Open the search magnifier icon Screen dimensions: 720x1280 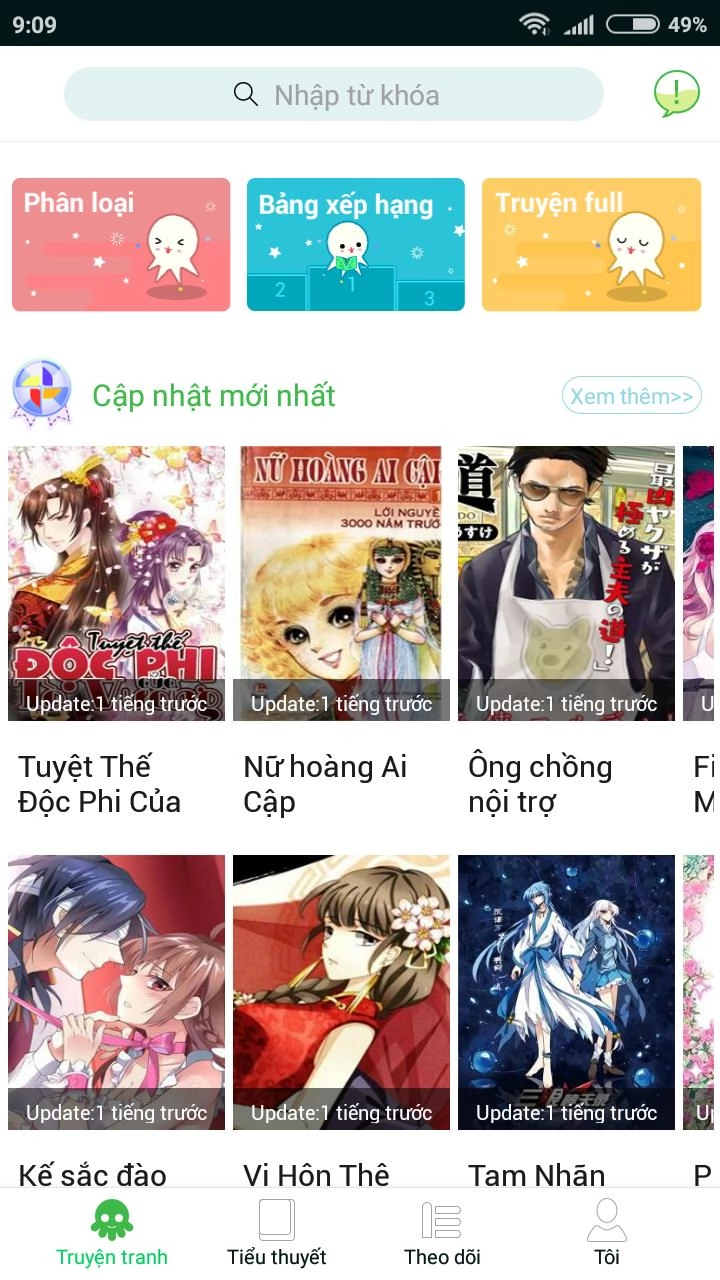click(245, 94)
